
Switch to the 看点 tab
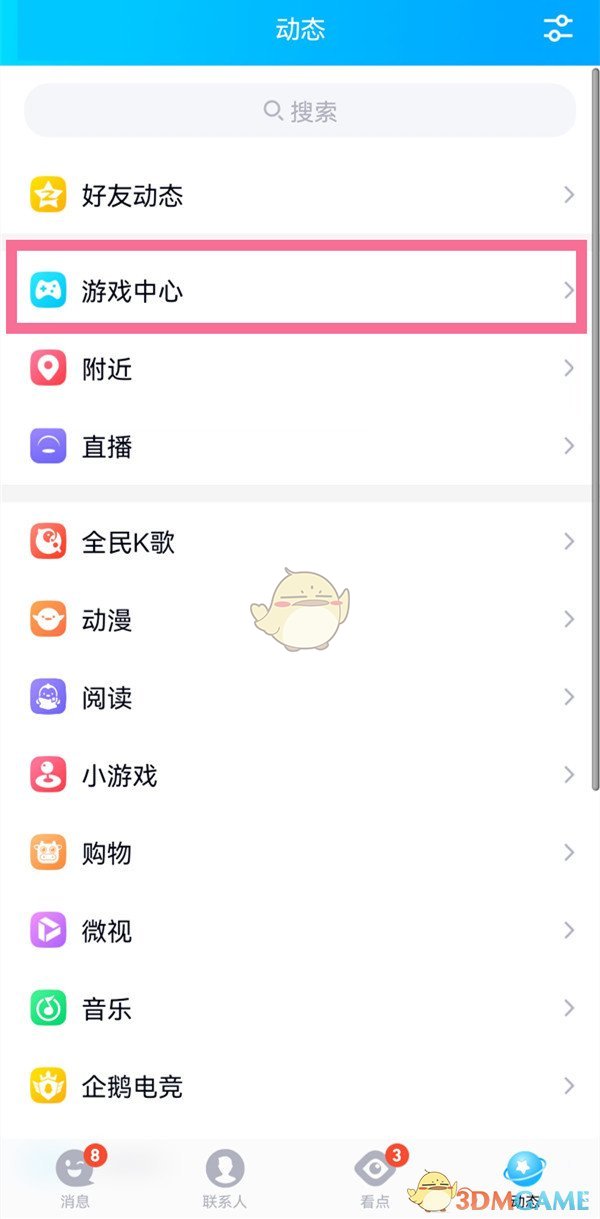click(x=375, y=1178)
